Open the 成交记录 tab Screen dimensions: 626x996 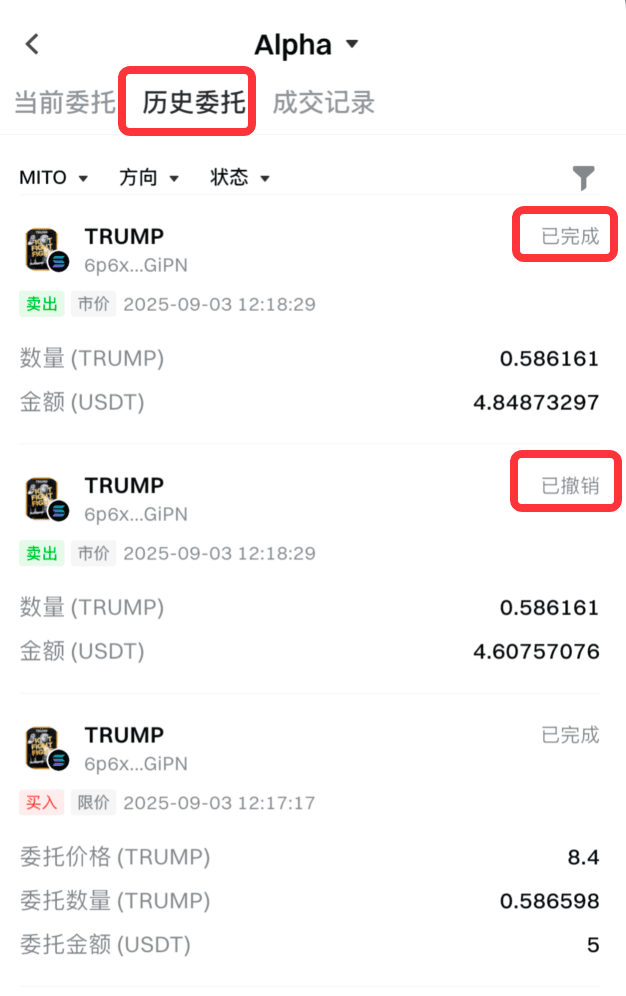[x=323, y=103]
